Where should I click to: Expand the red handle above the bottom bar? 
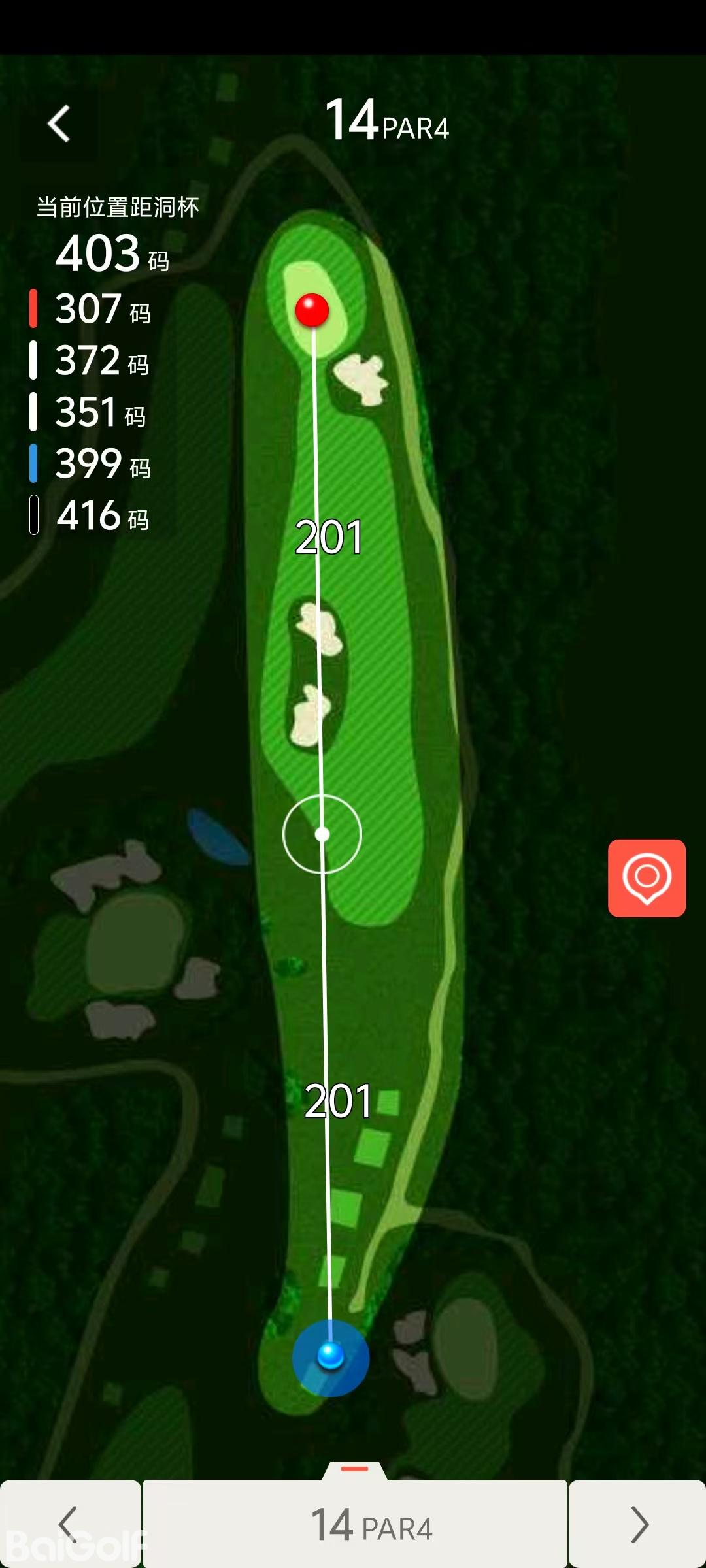click(355, 1469)
